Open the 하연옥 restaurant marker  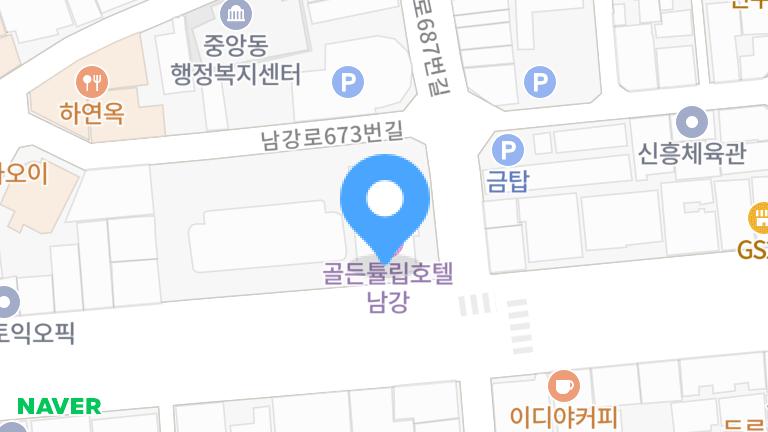[x=91, y=82]
